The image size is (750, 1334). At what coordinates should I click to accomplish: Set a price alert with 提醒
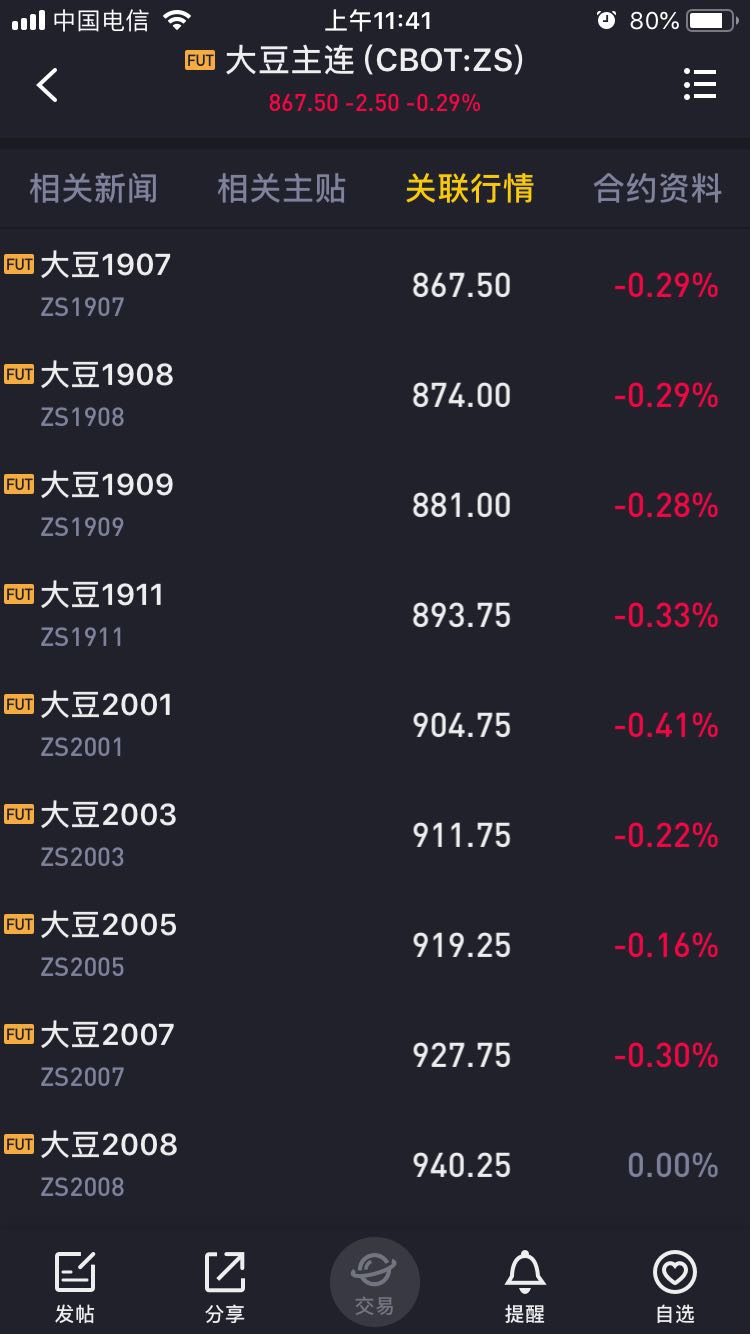(x=525, y=1287)
